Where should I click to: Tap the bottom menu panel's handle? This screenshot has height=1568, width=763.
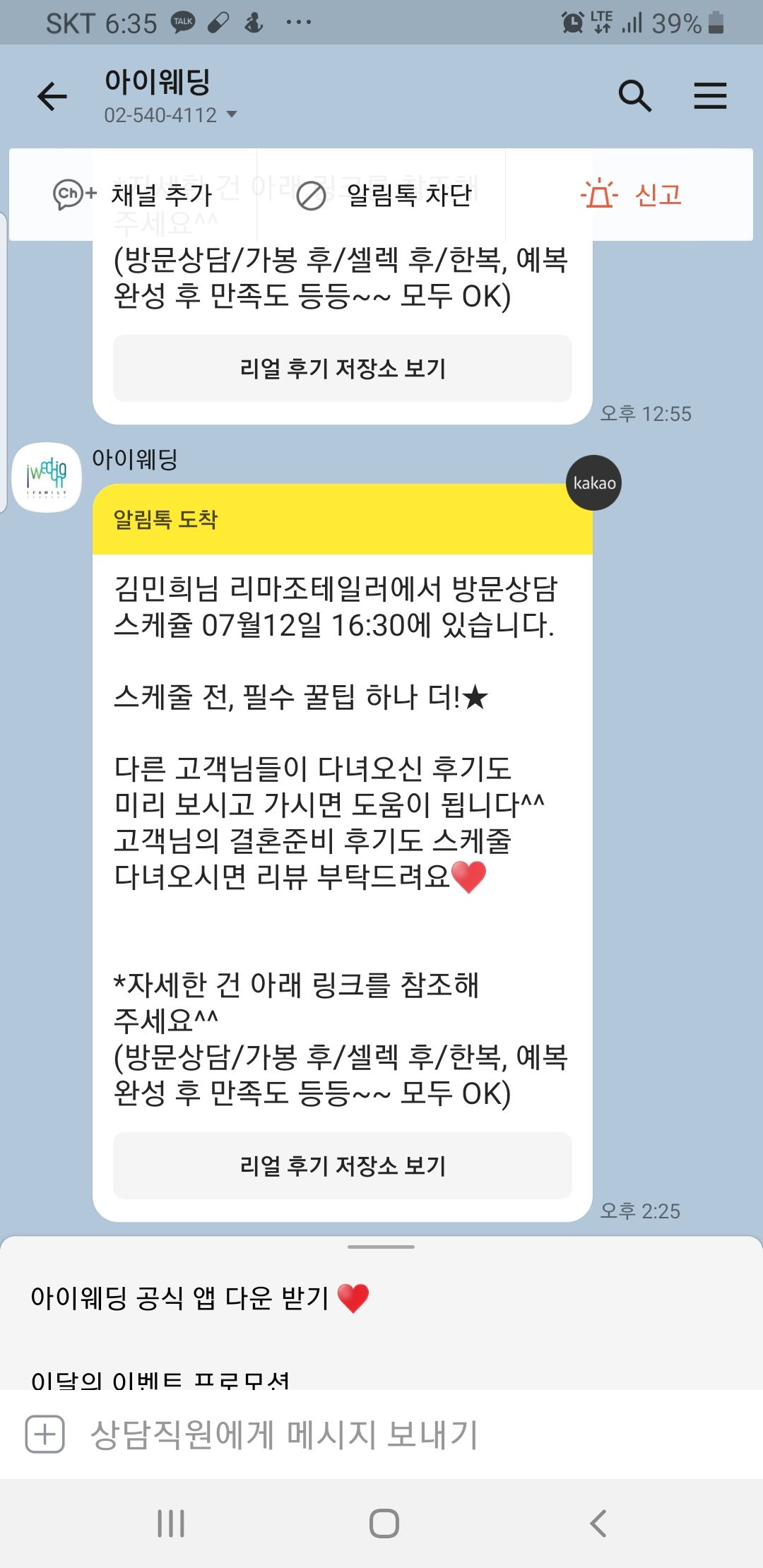point(381,1247)
